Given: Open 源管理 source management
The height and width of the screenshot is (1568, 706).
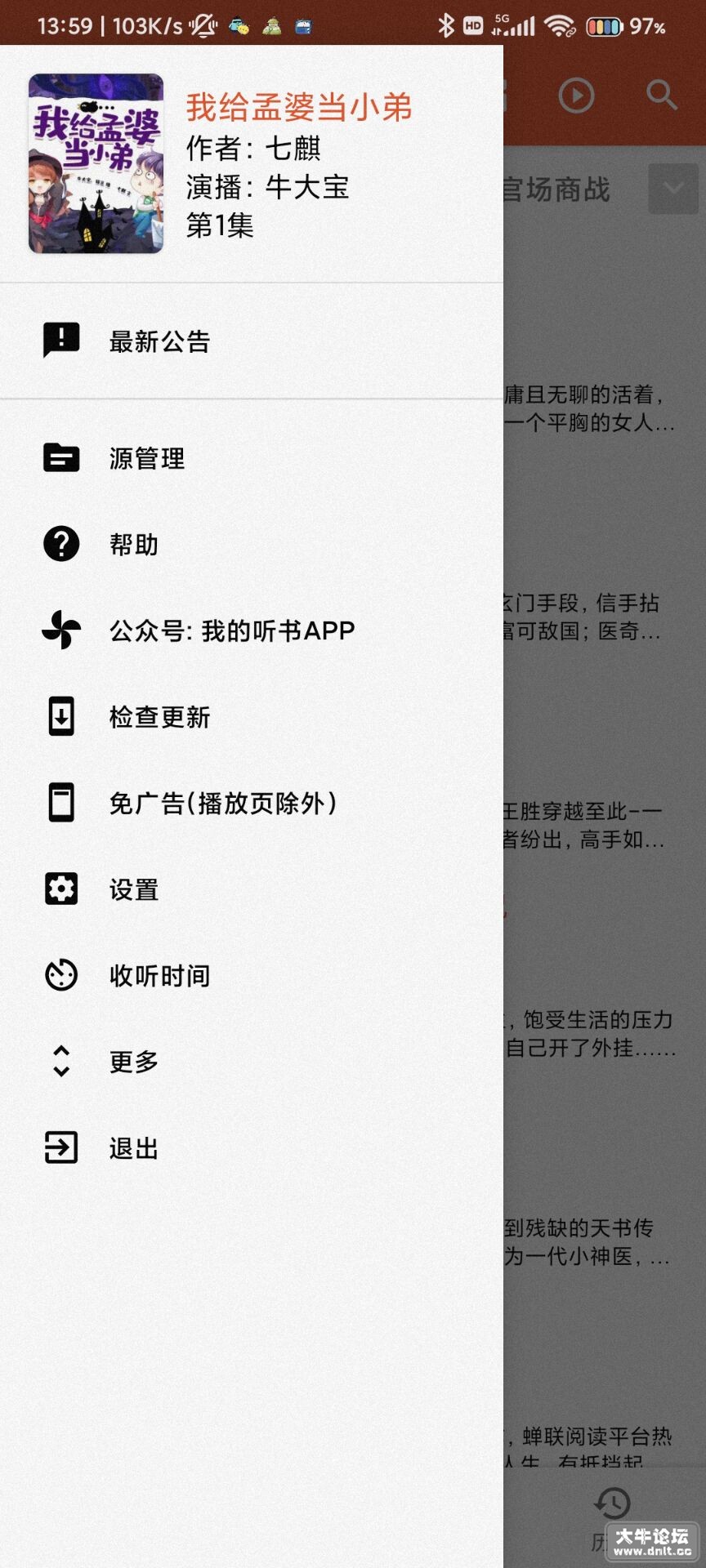Looking at the screenshot, I should coord(252,458).
